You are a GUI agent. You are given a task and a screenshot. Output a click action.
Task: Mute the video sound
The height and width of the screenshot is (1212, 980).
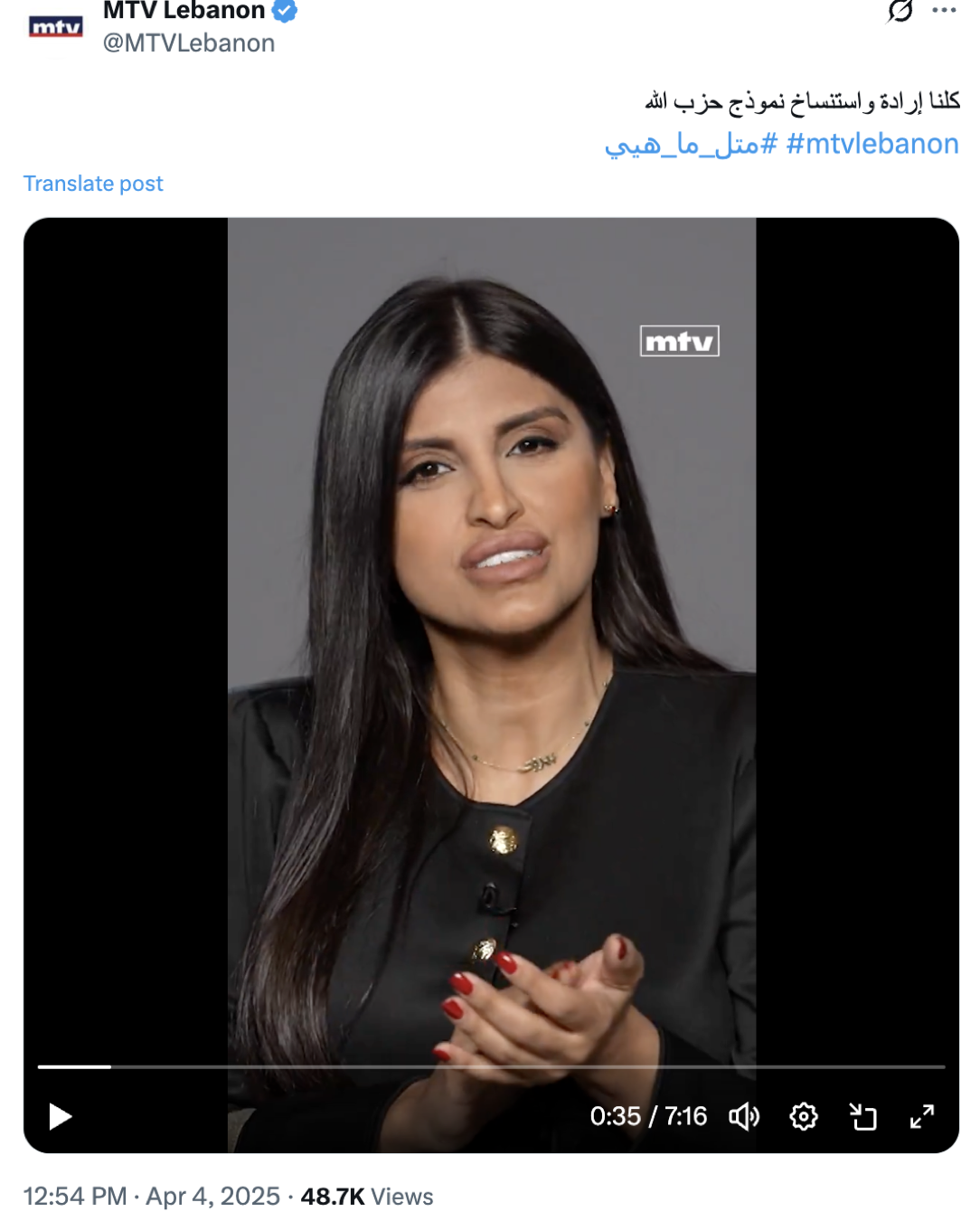pyautogui.click(x=744, y=1117)
